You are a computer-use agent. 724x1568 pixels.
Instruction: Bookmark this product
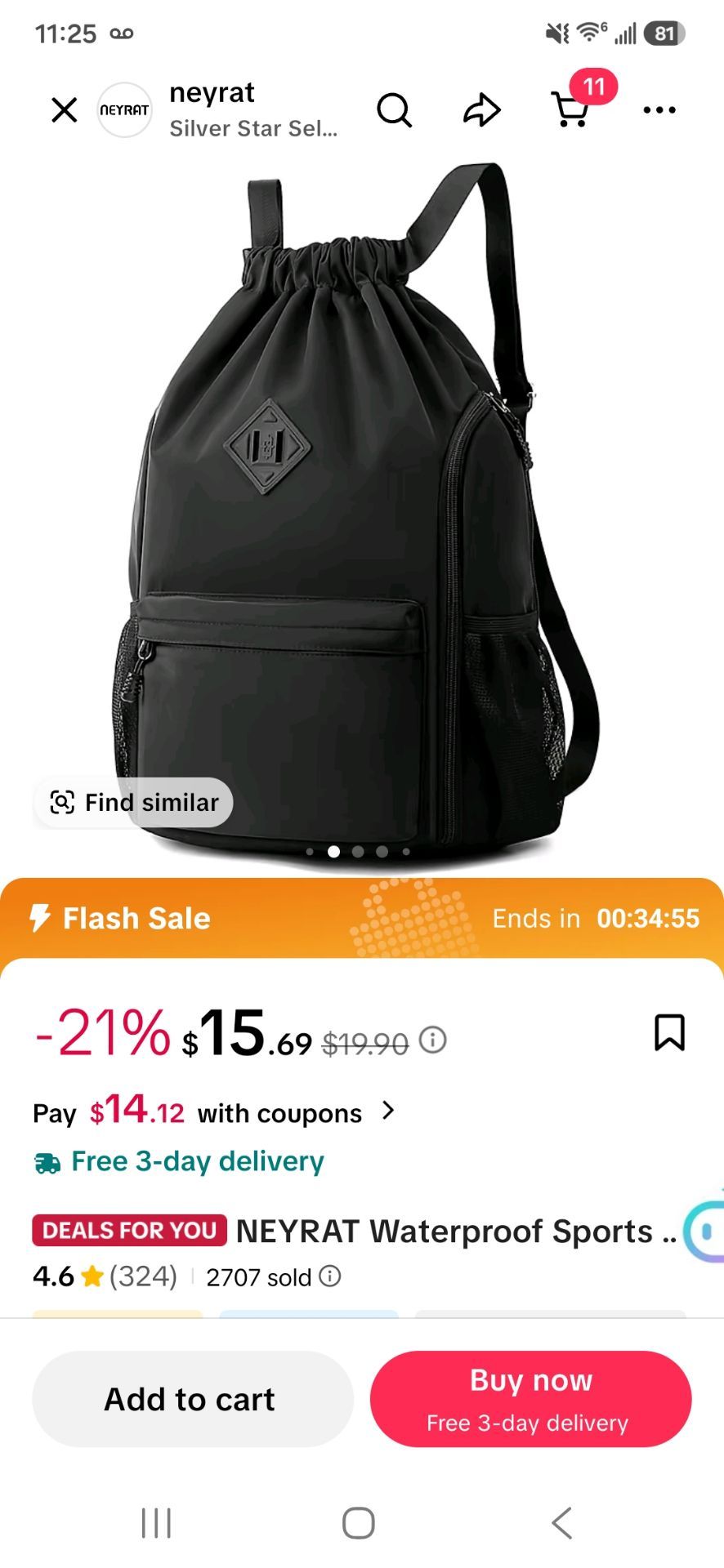(x=669, y=1032)
